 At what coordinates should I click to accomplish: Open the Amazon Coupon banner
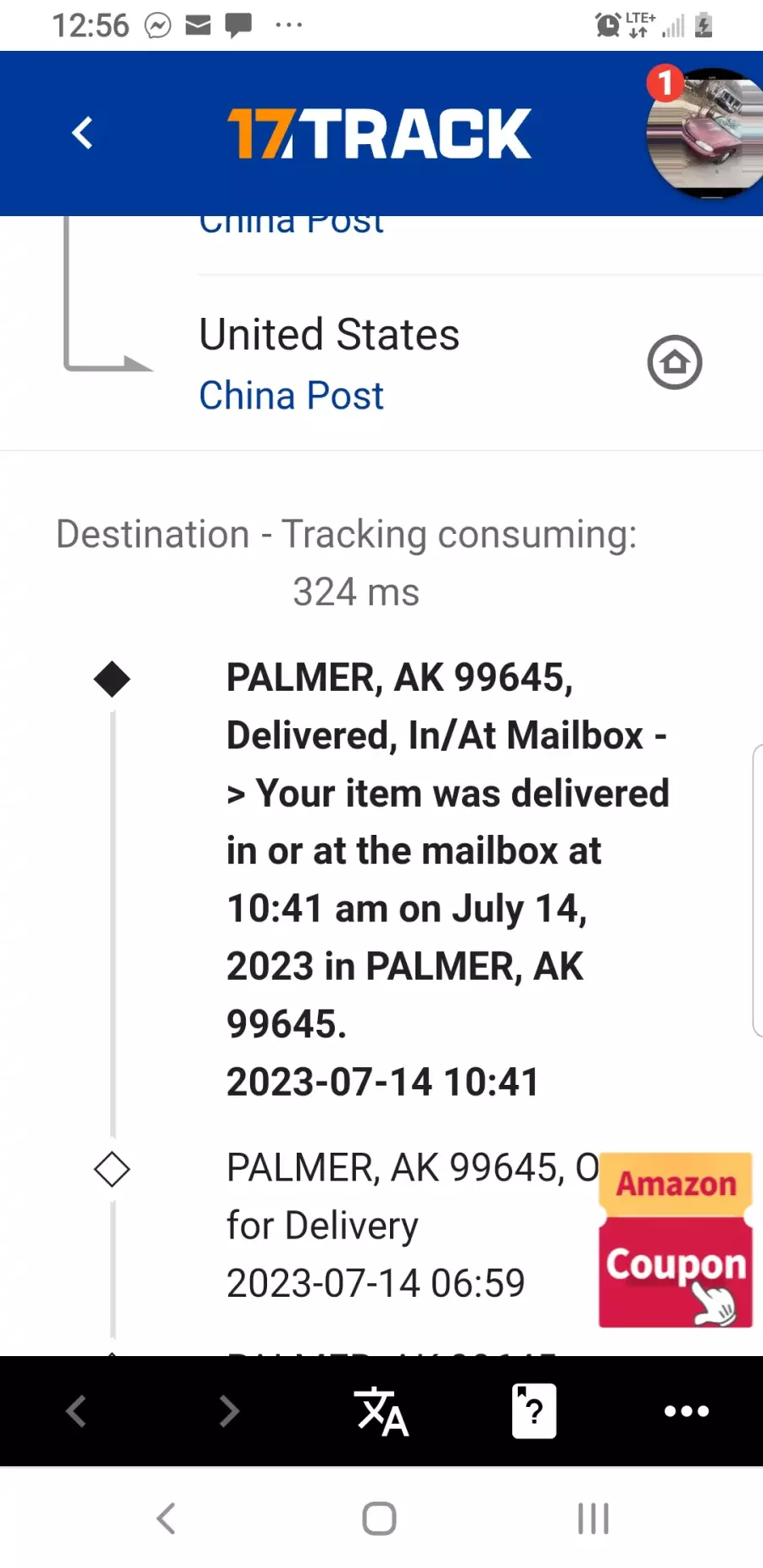(x=676, y=1240)
